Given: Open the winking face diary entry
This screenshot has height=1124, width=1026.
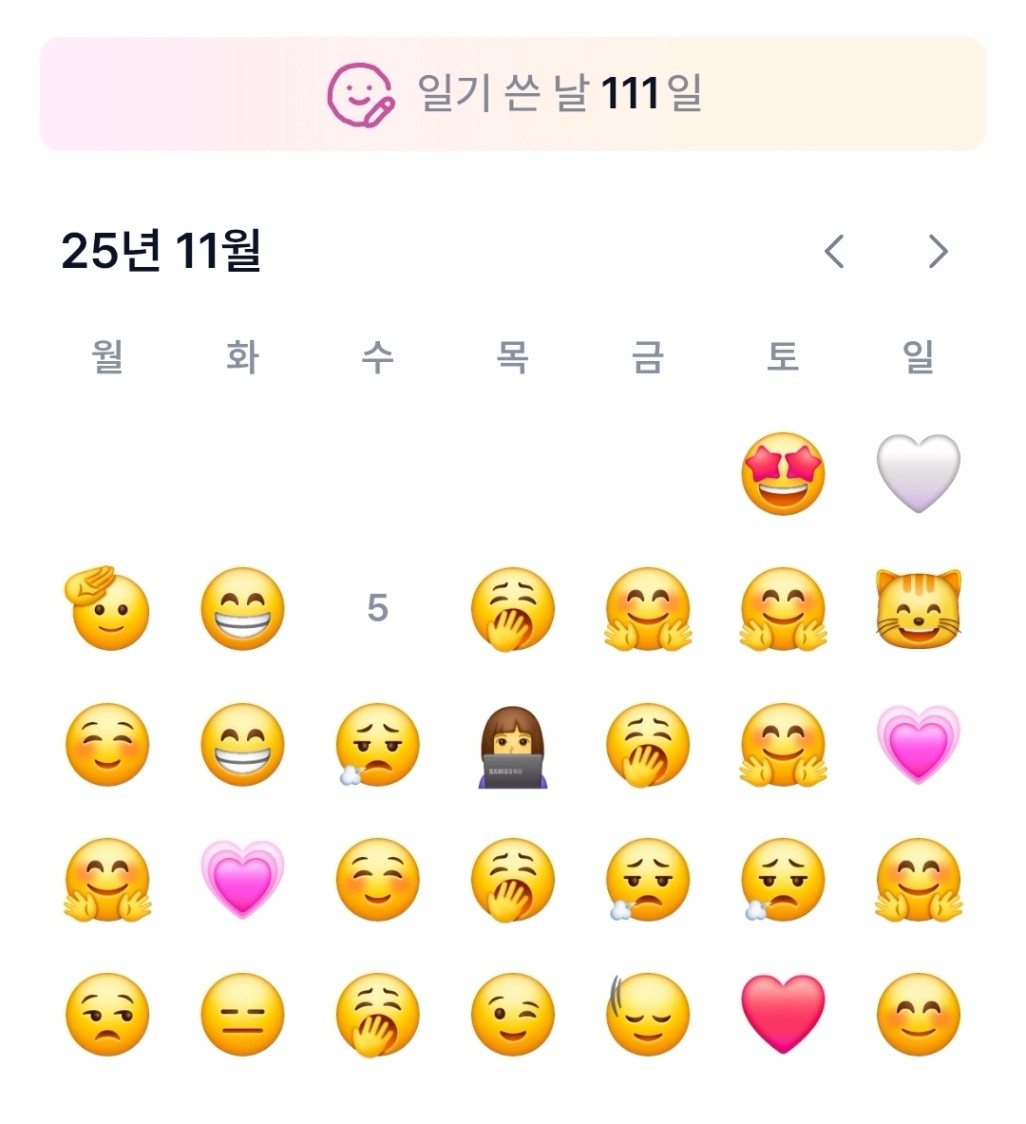Looking at the screenshot, I should point(513,1015).
